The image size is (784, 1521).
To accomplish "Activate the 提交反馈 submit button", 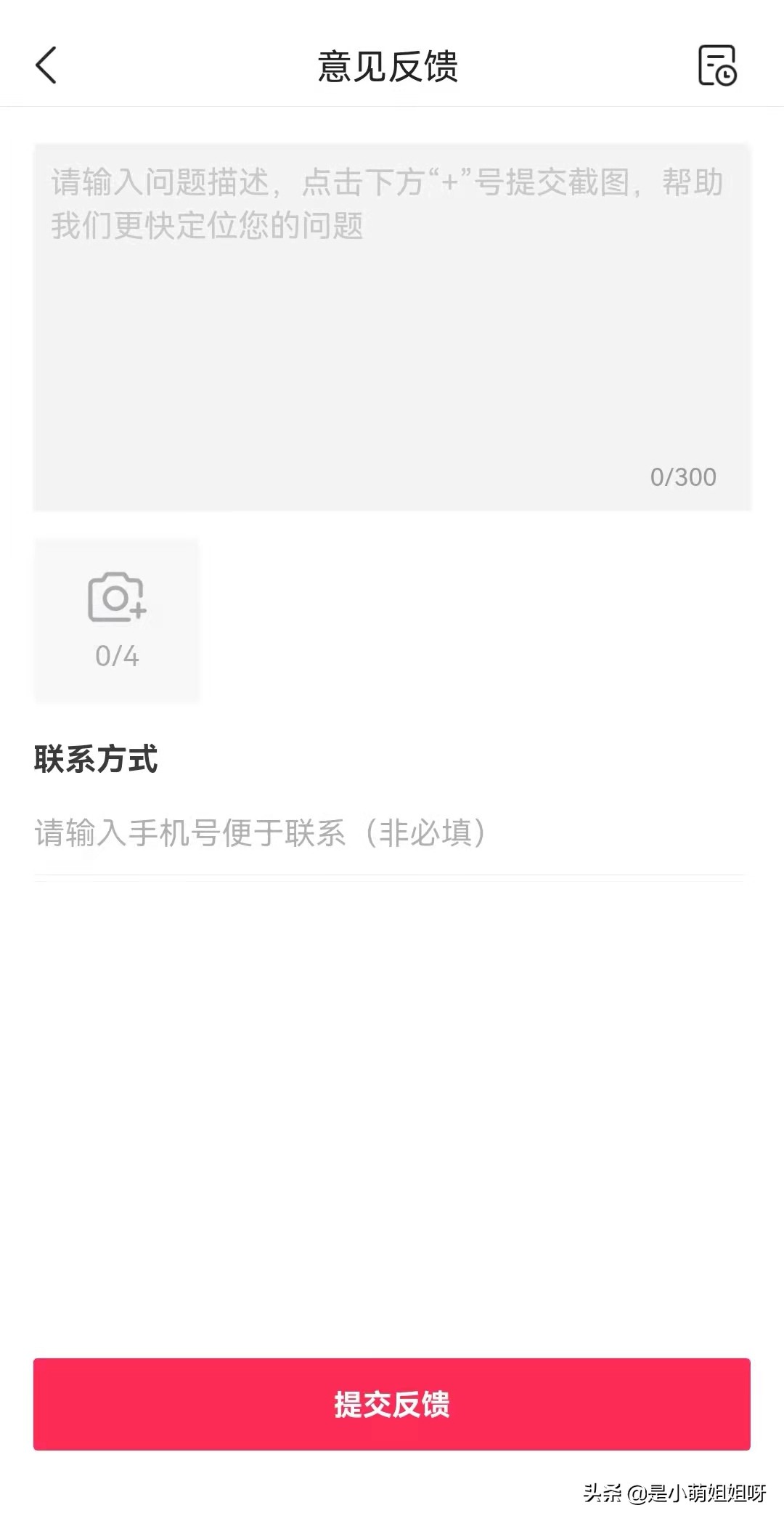I will (x=392, y=1404).
